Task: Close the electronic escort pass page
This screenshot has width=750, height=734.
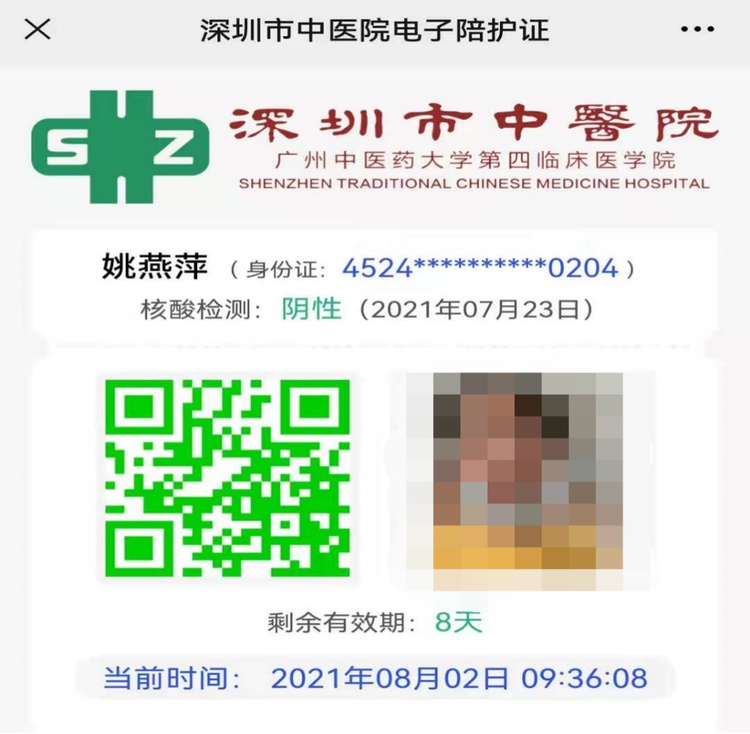Action: pyautogui.click(x=37, y=30)
